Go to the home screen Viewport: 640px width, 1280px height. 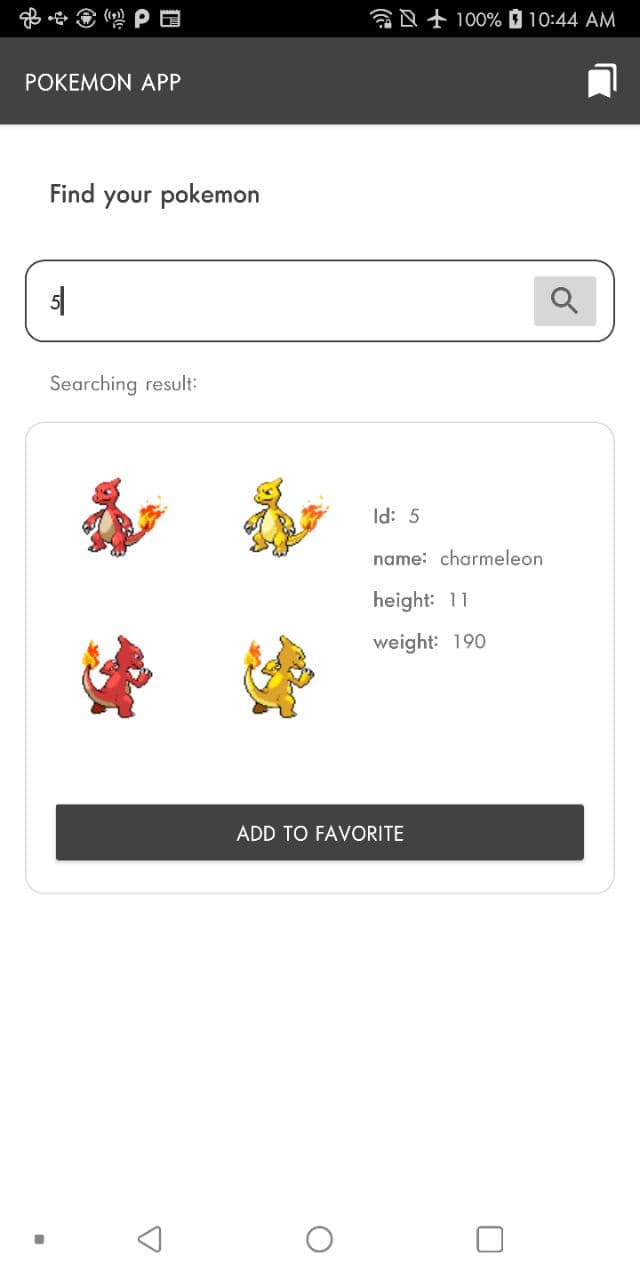pyautogui.click(x=320, y=1239)
